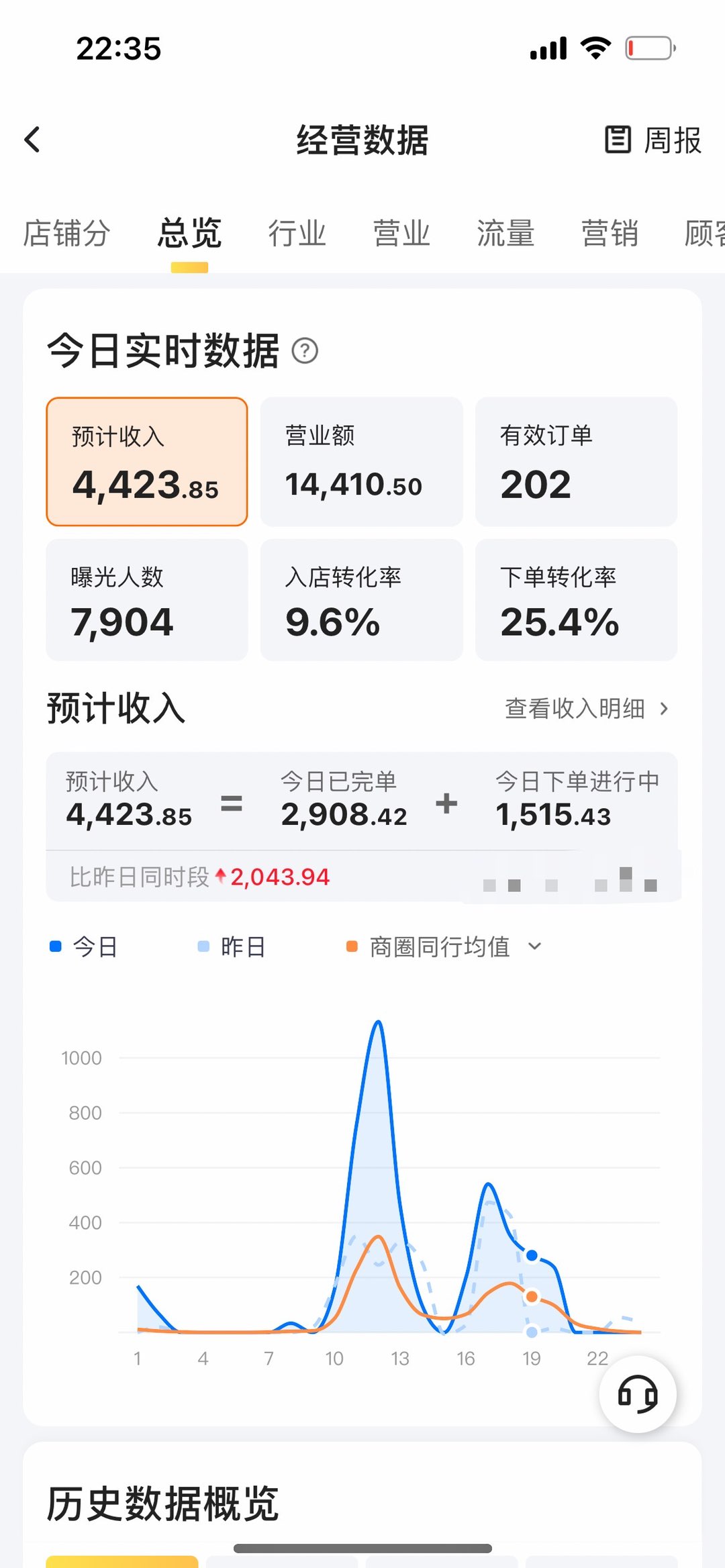Select the 曝光人数 metric card
This screenshot has height=1568, width=725.
click(146, 600)
